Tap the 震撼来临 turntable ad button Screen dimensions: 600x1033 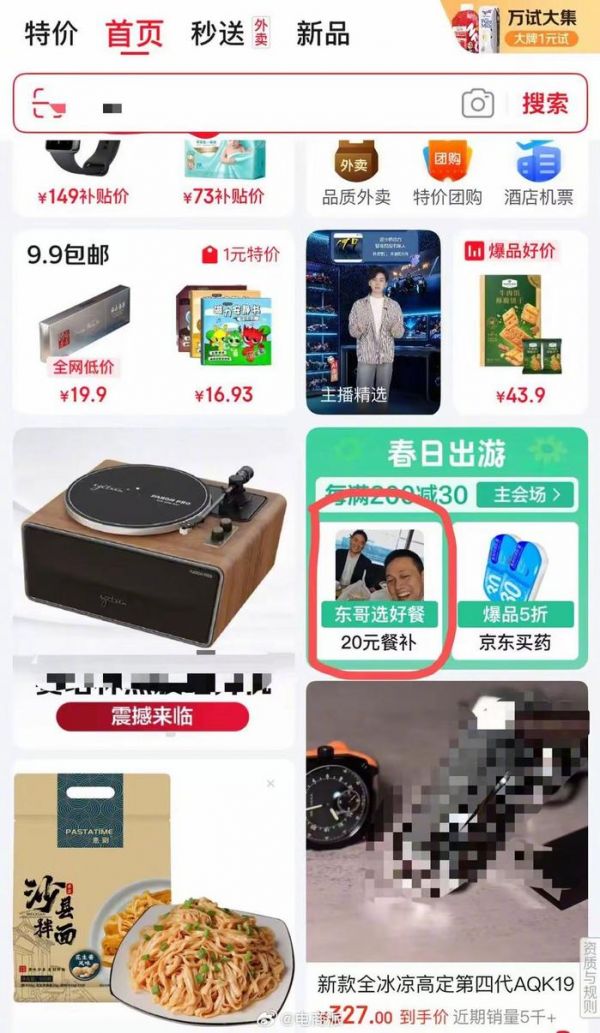tap(152, 716)
